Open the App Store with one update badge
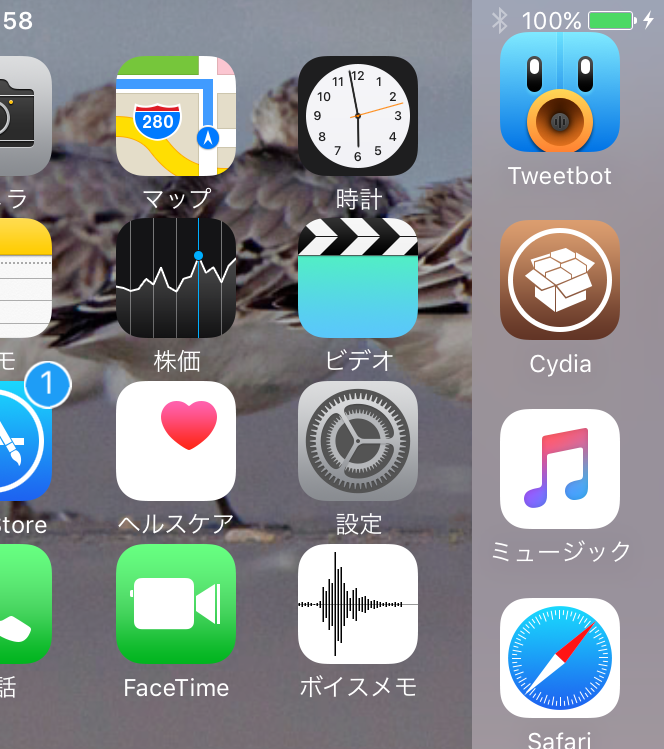This screenshot has width=664, height=749. point(24,441)
